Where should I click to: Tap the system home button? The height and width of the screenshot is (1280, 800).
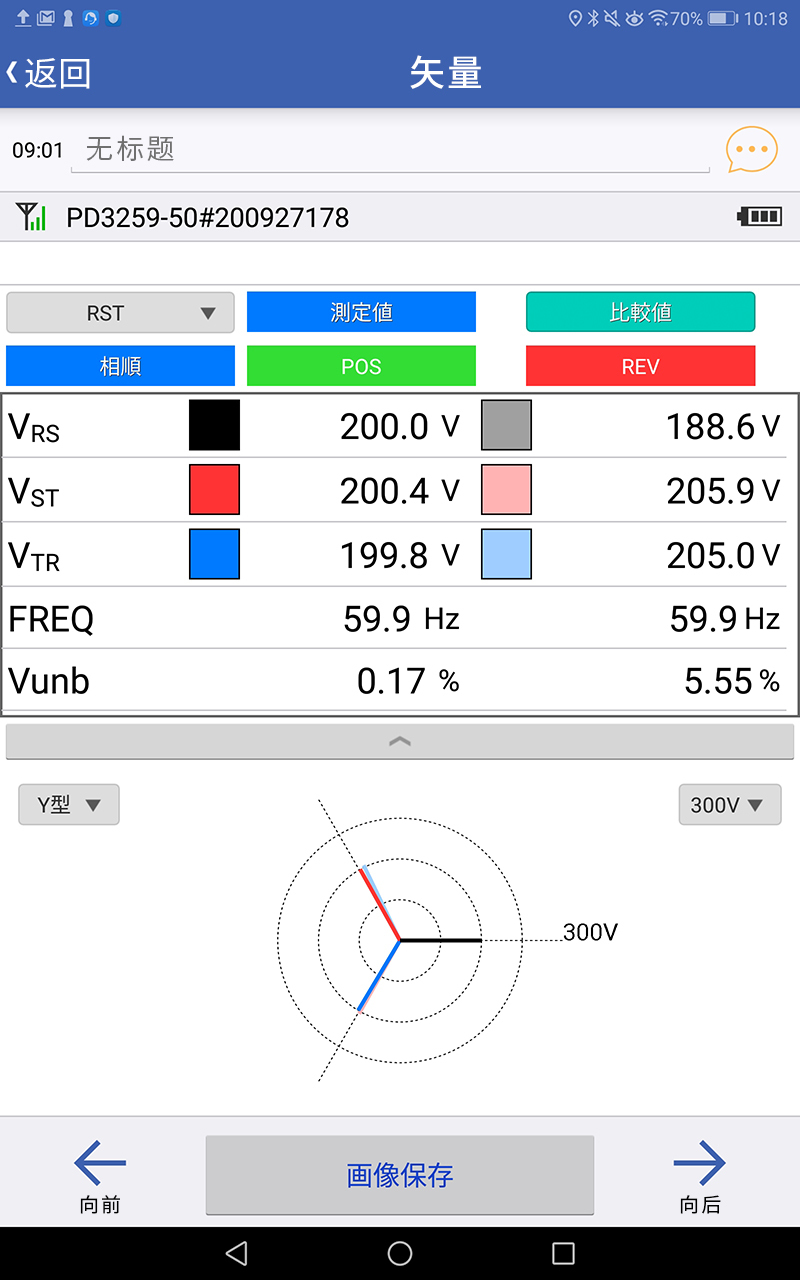point(400,1253)
